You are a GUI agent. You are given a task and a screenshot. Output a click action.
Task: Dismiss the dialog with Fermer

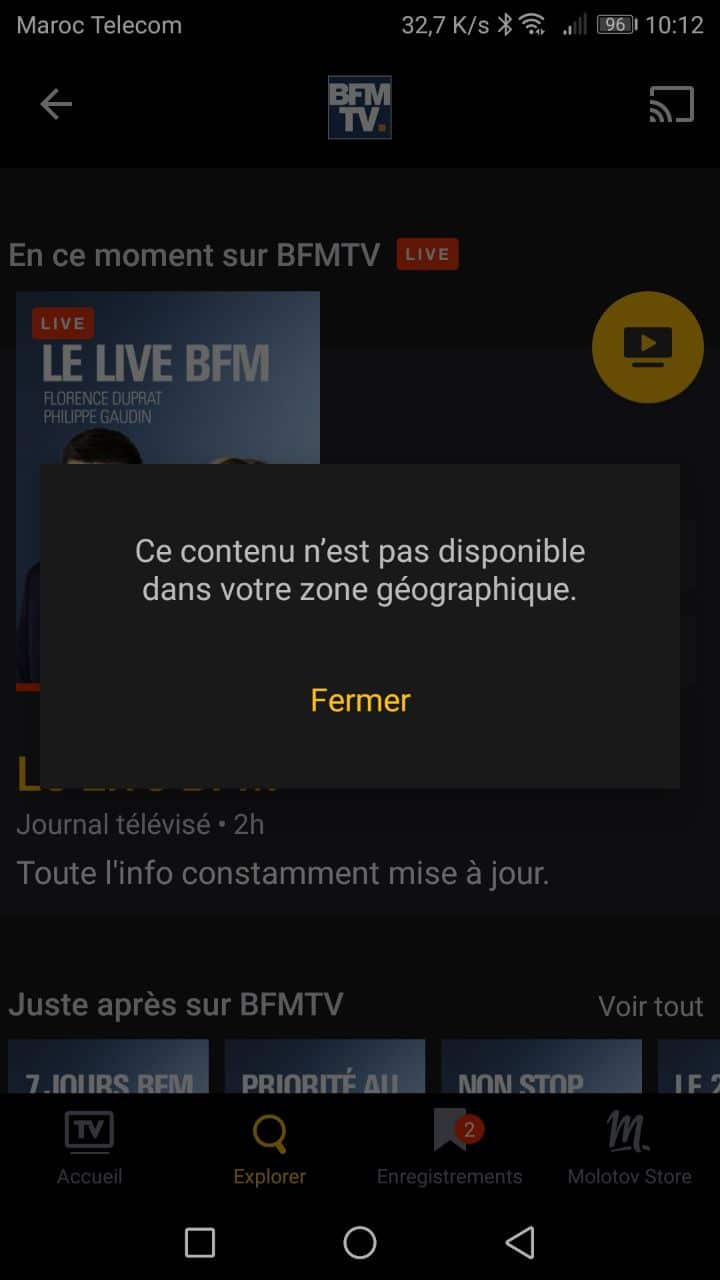click(x=360, y=700)
